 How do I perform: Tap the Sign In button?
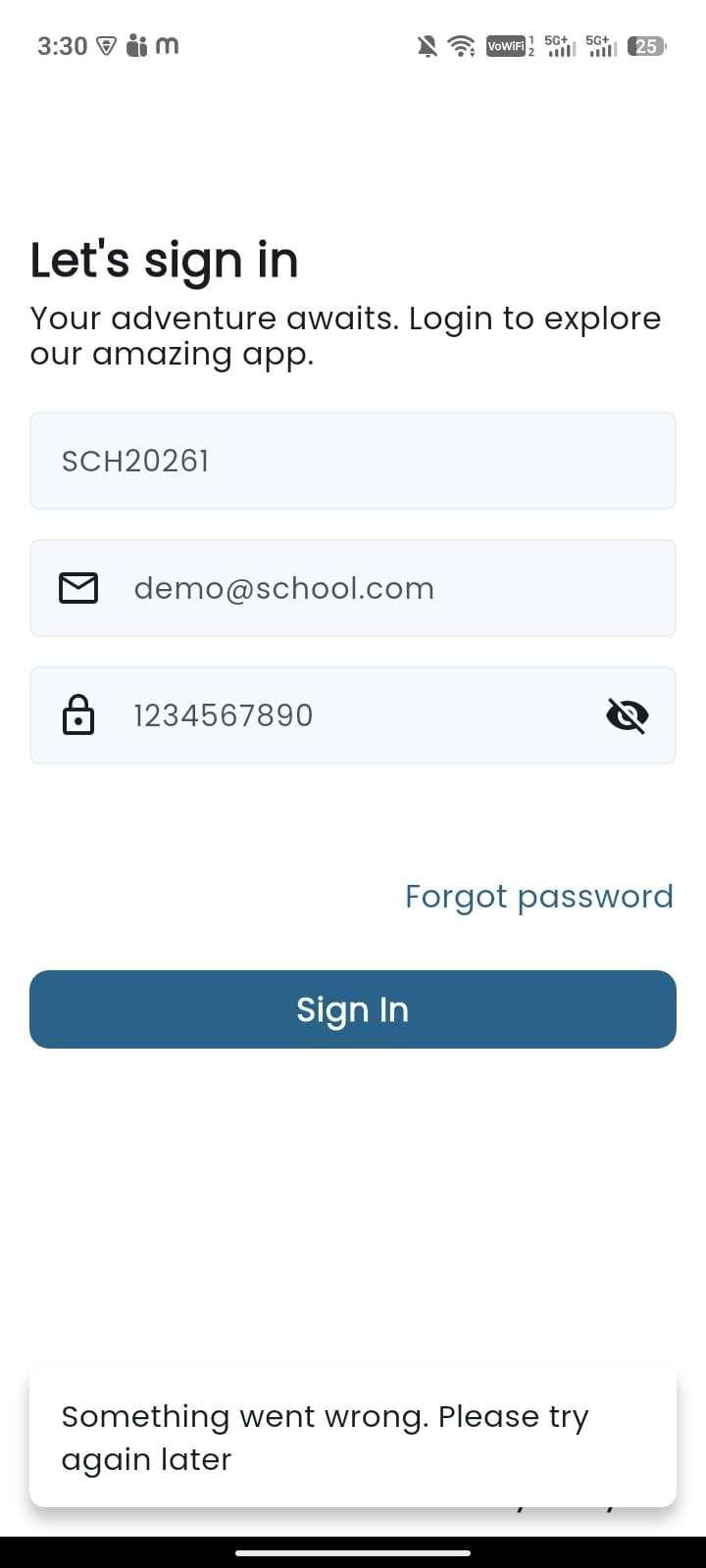point(353,1009)
